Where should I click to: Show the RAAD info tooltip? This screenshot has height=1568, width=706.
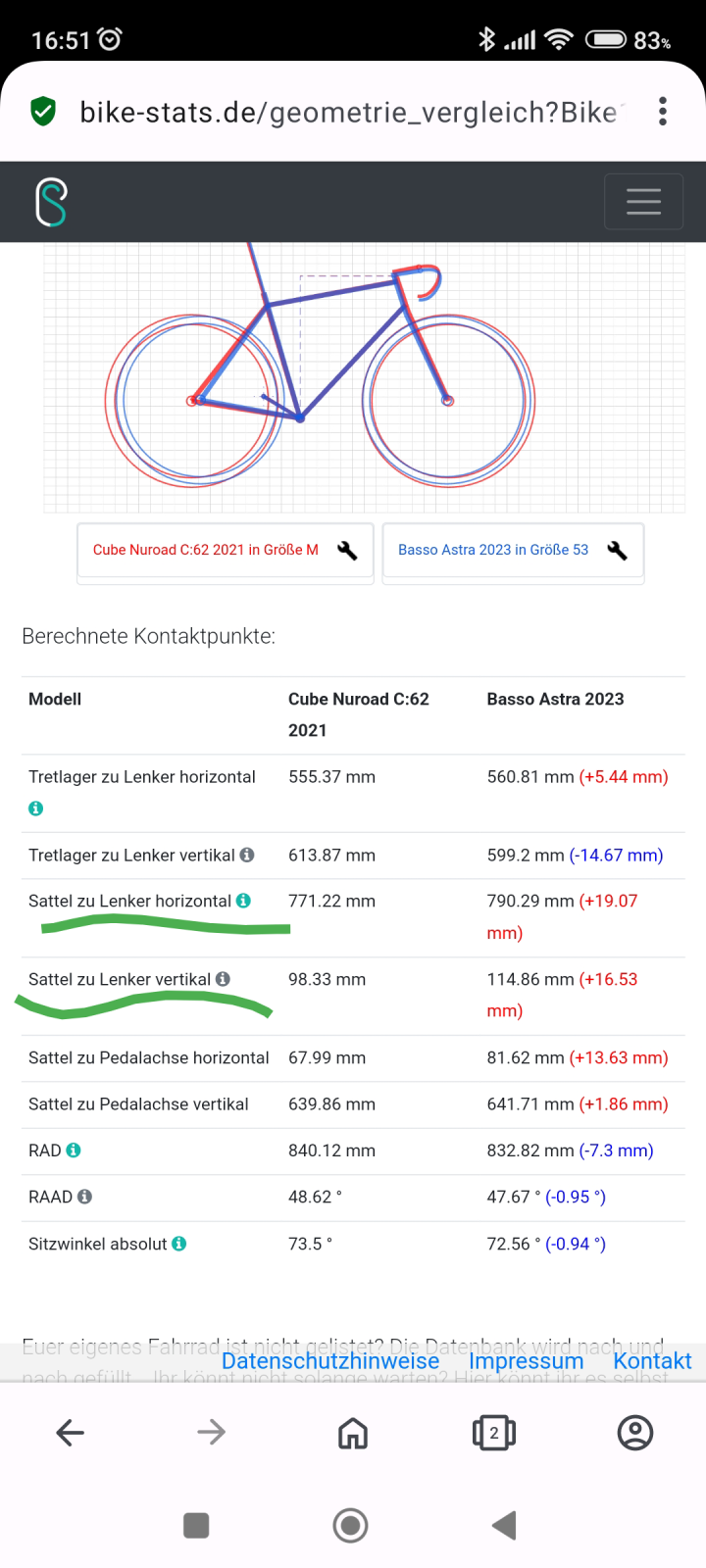(84, 1197)
